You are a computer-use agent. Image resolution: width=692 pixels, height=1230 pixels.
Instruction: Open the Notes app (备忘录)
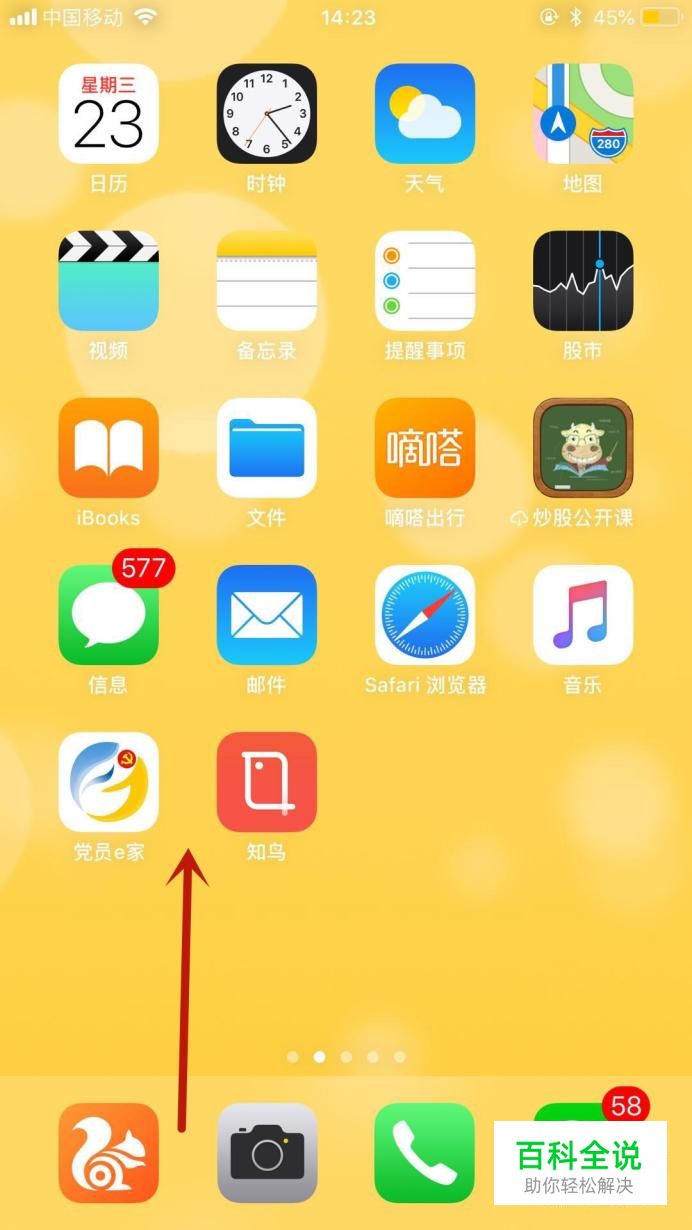click(x=266, y=281)
